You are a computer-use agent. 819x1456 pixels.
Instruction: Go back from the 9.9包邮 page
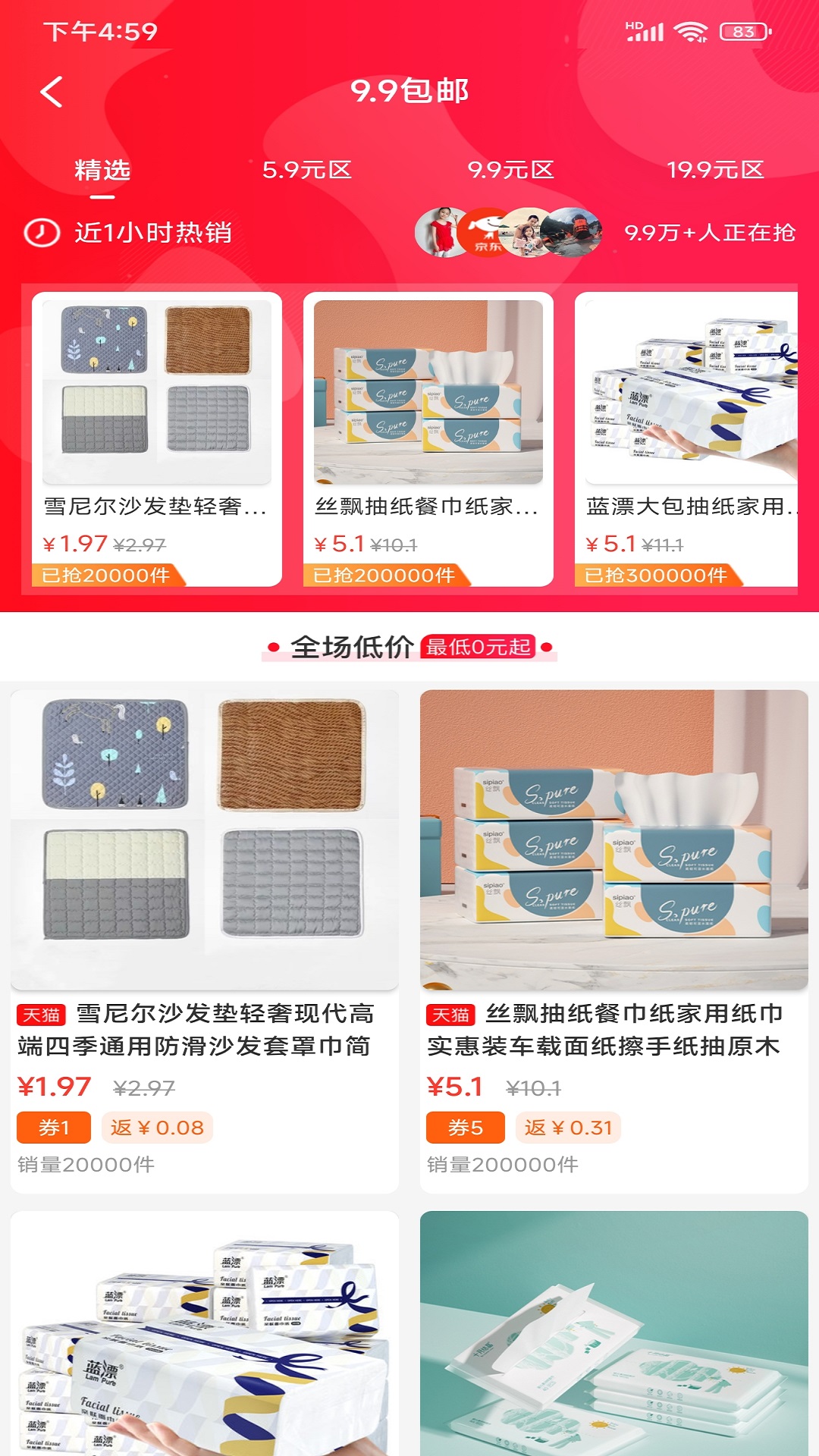(52, 93)
